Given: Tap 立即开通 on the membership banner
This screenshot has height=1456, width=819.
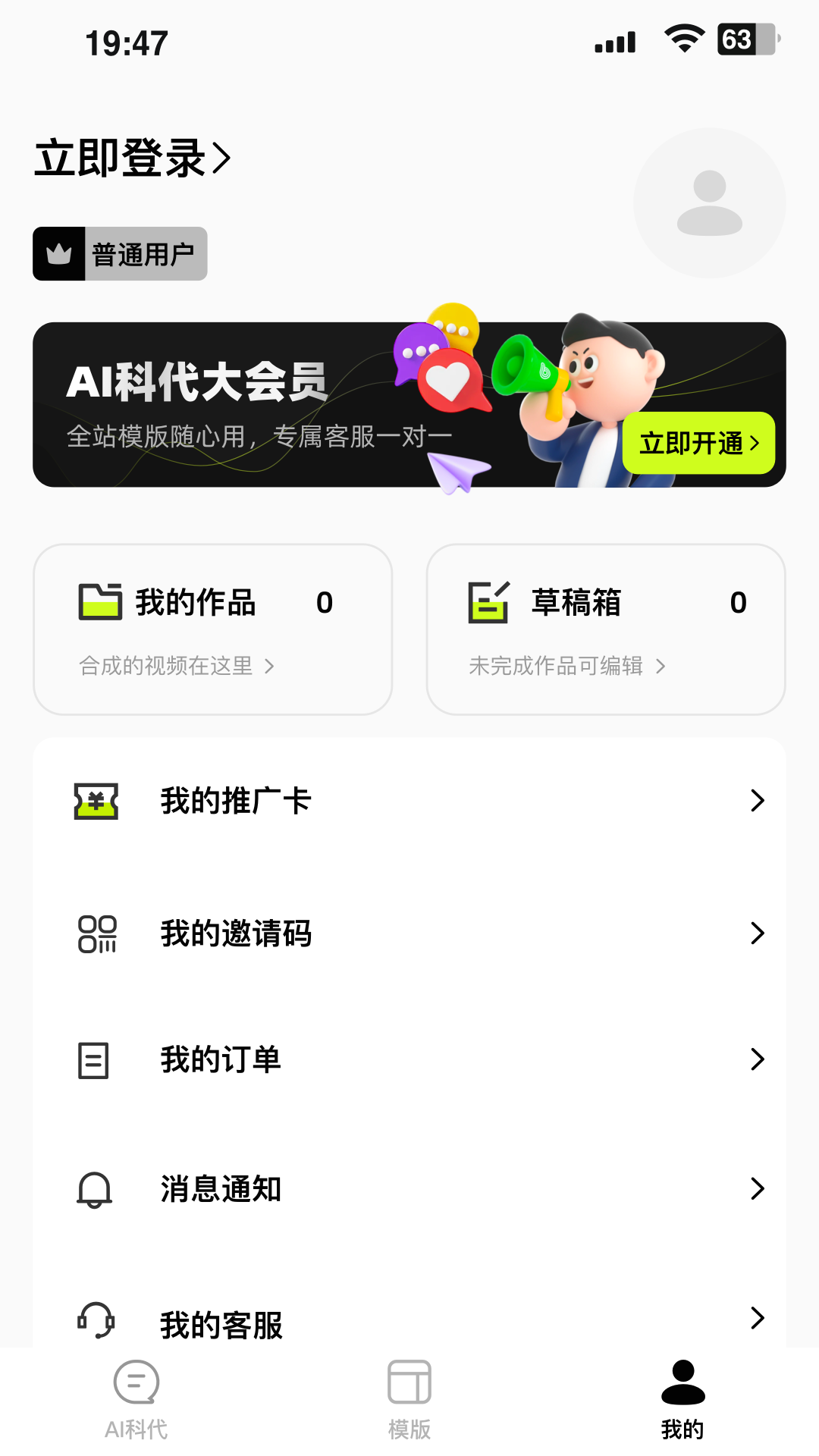Looking at the screenshot, I should click(x=698, y=443).
